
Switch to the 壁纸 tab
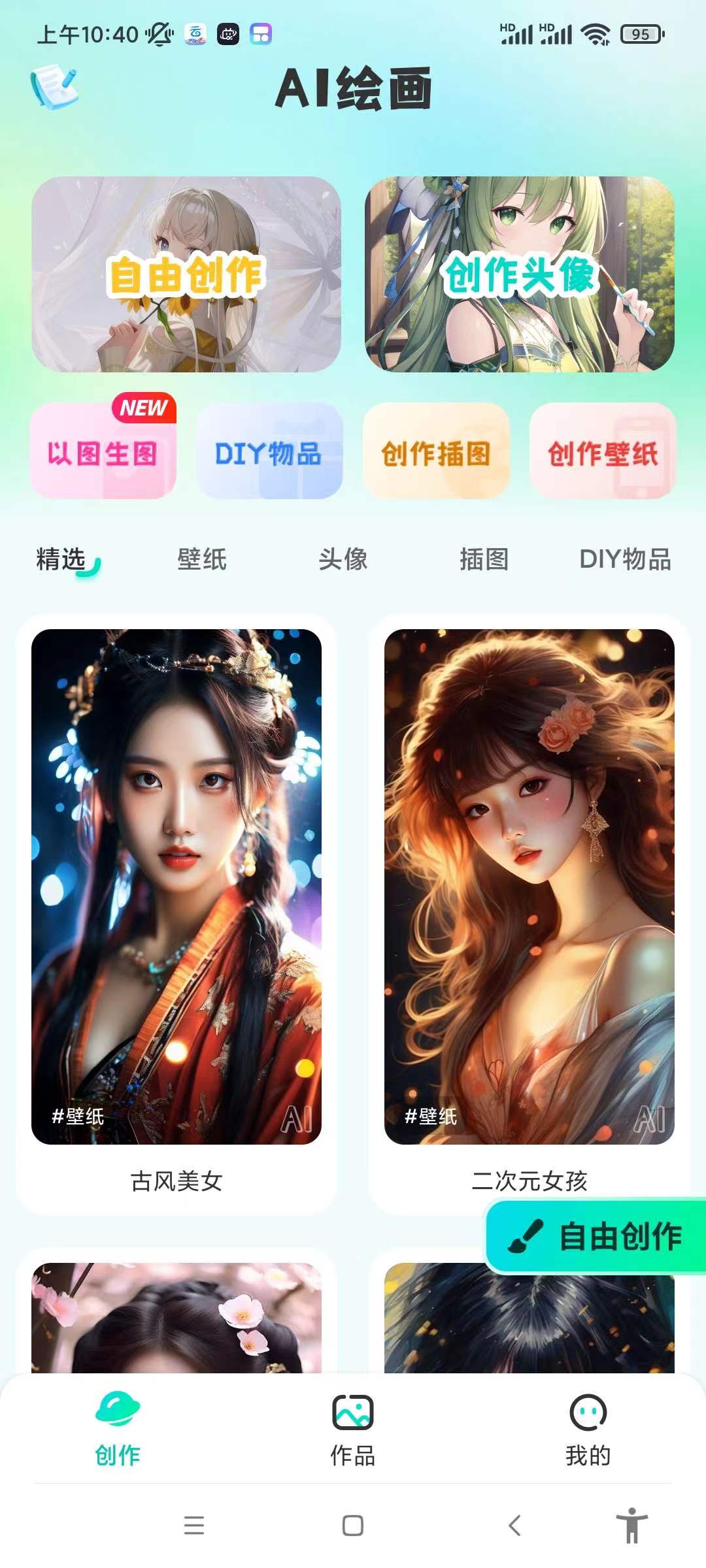(x=202, y=559)
